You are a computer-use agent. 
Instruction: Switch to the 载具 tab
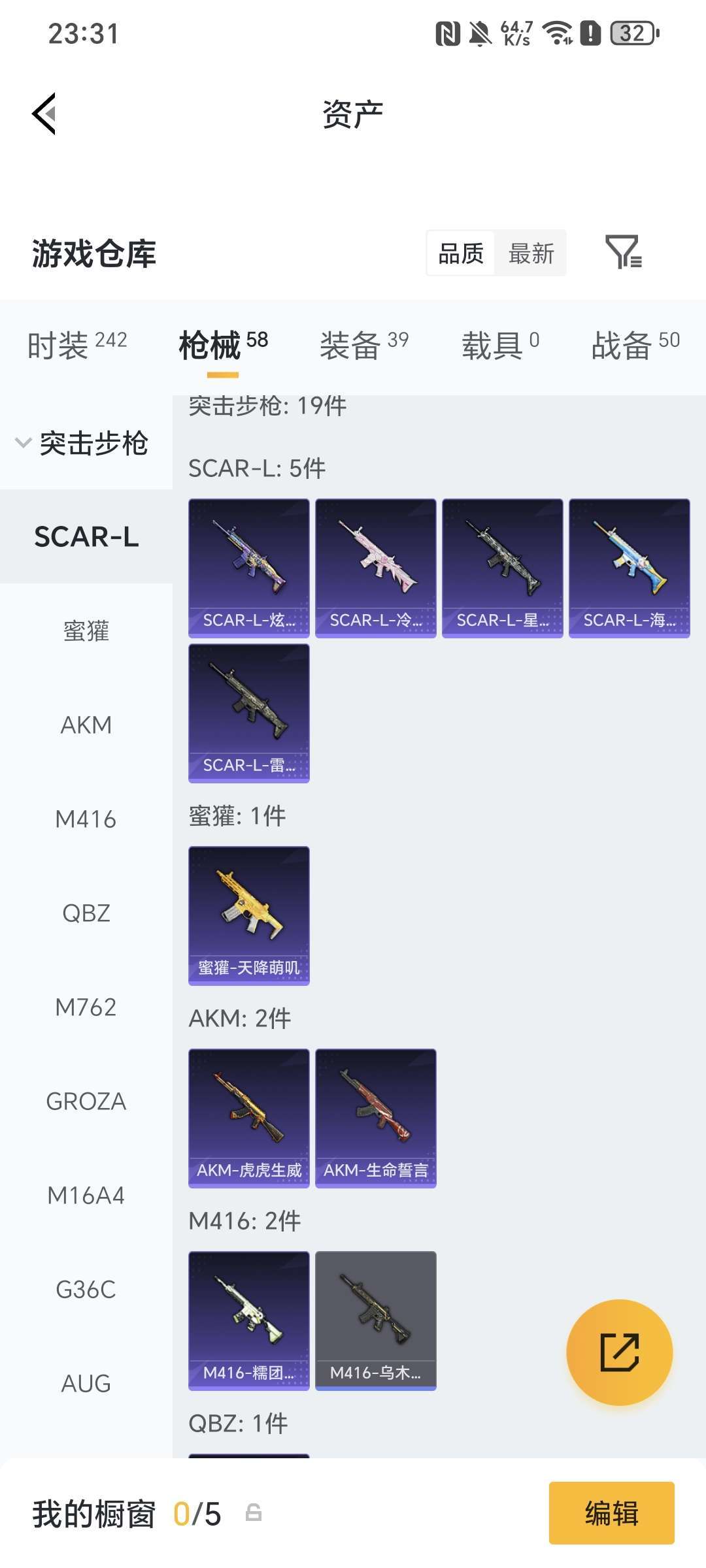500,345
